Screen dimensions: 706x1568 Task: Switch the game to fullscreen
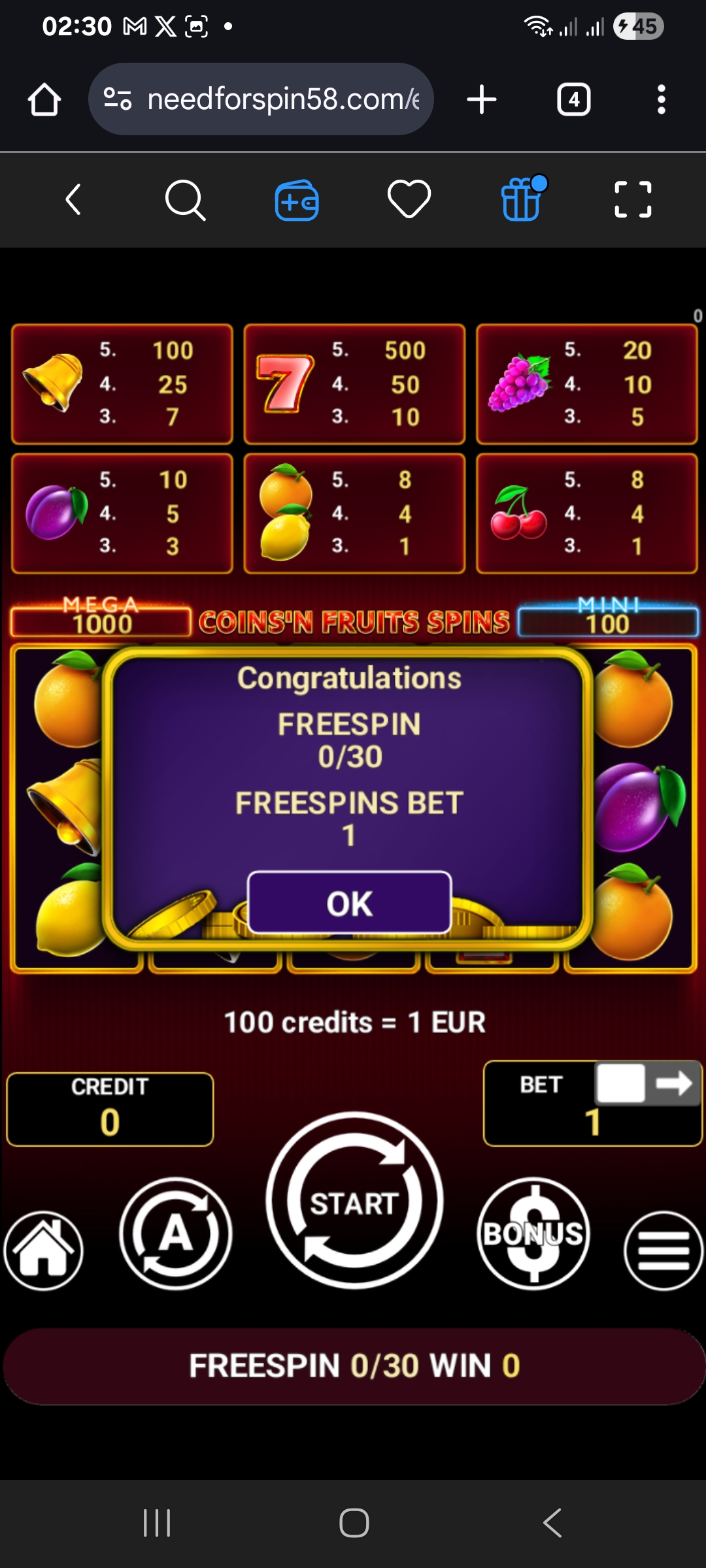click(633, 199)
